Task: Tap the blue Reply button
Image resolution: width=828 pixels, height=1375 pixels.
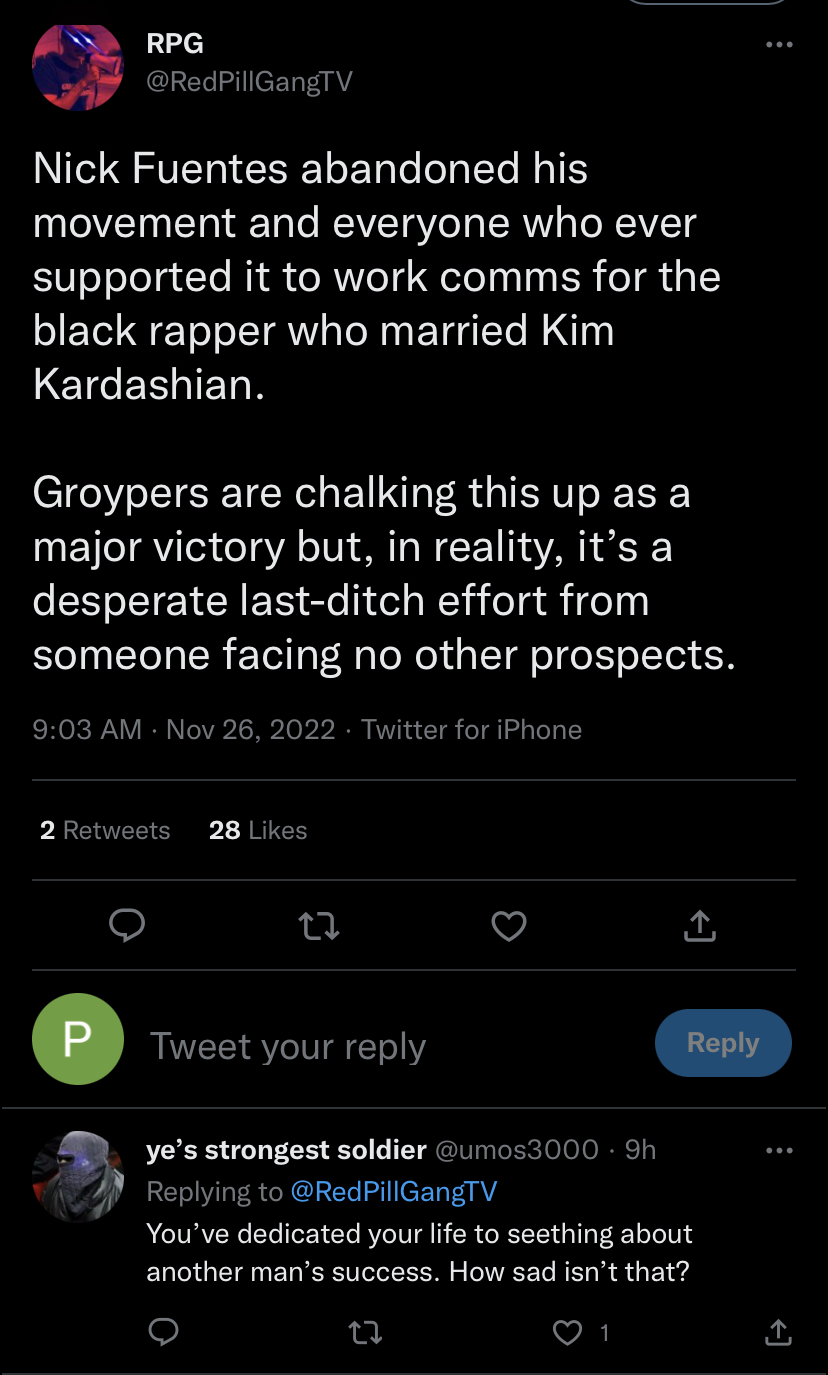Action: [723, 1043]
